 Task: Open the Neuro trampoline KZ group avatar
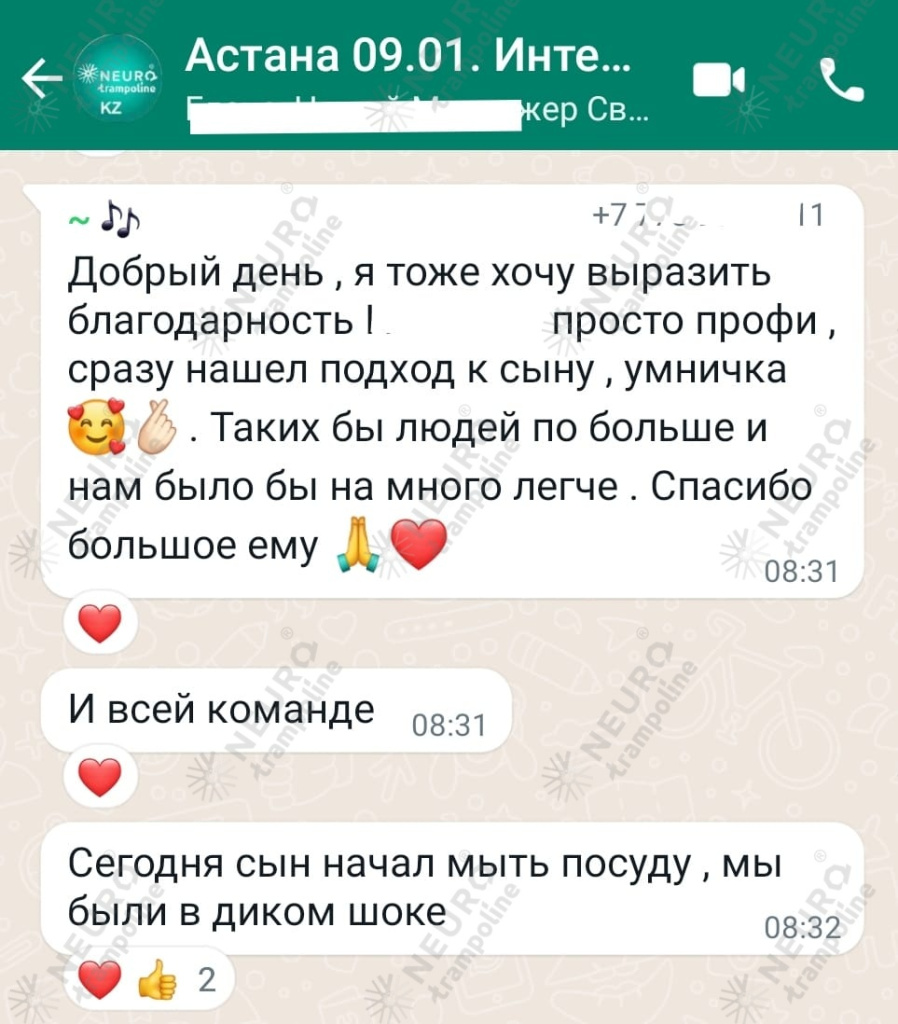[x=115, y=79]
